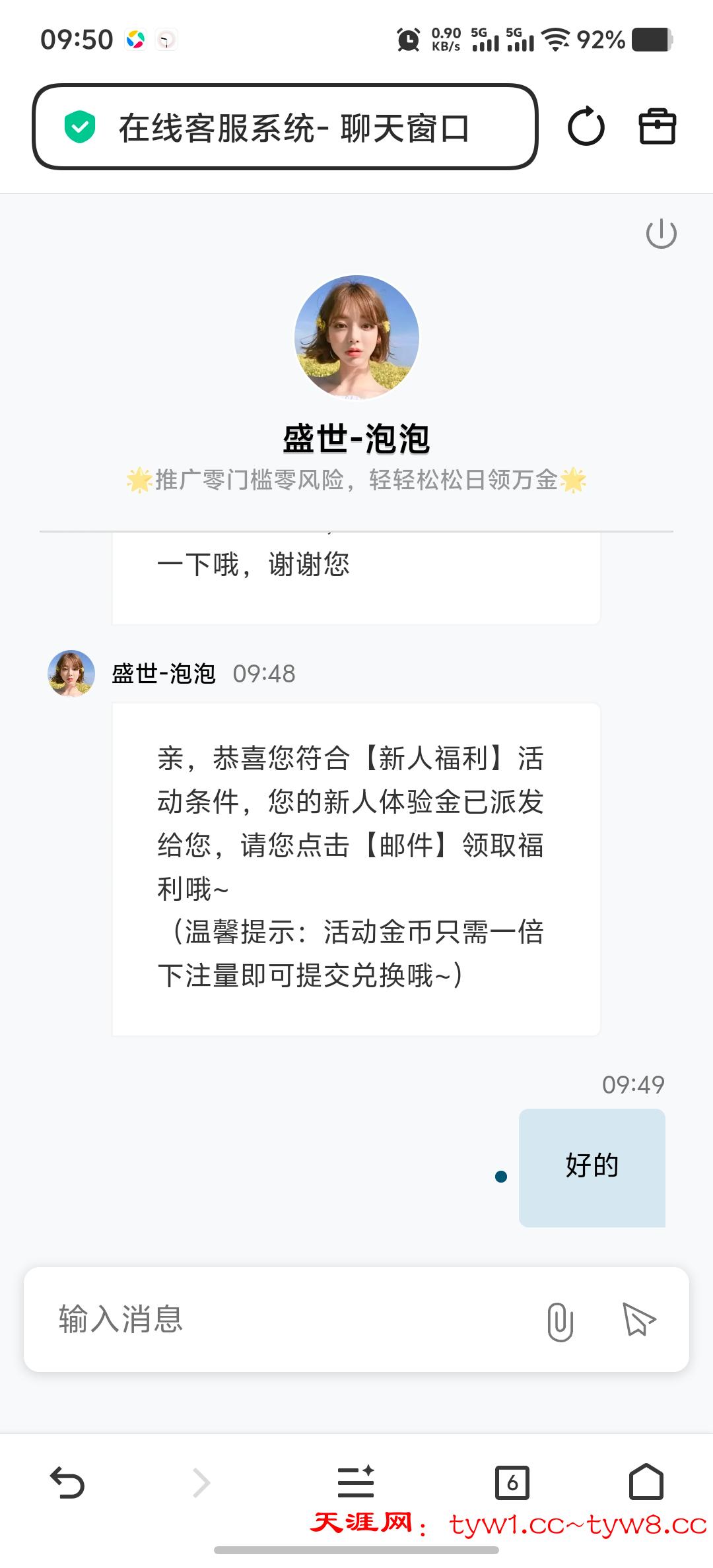Open the browser toolbox icon
The height and width of the screenshot is (1568, 713).
pos(658,127)
